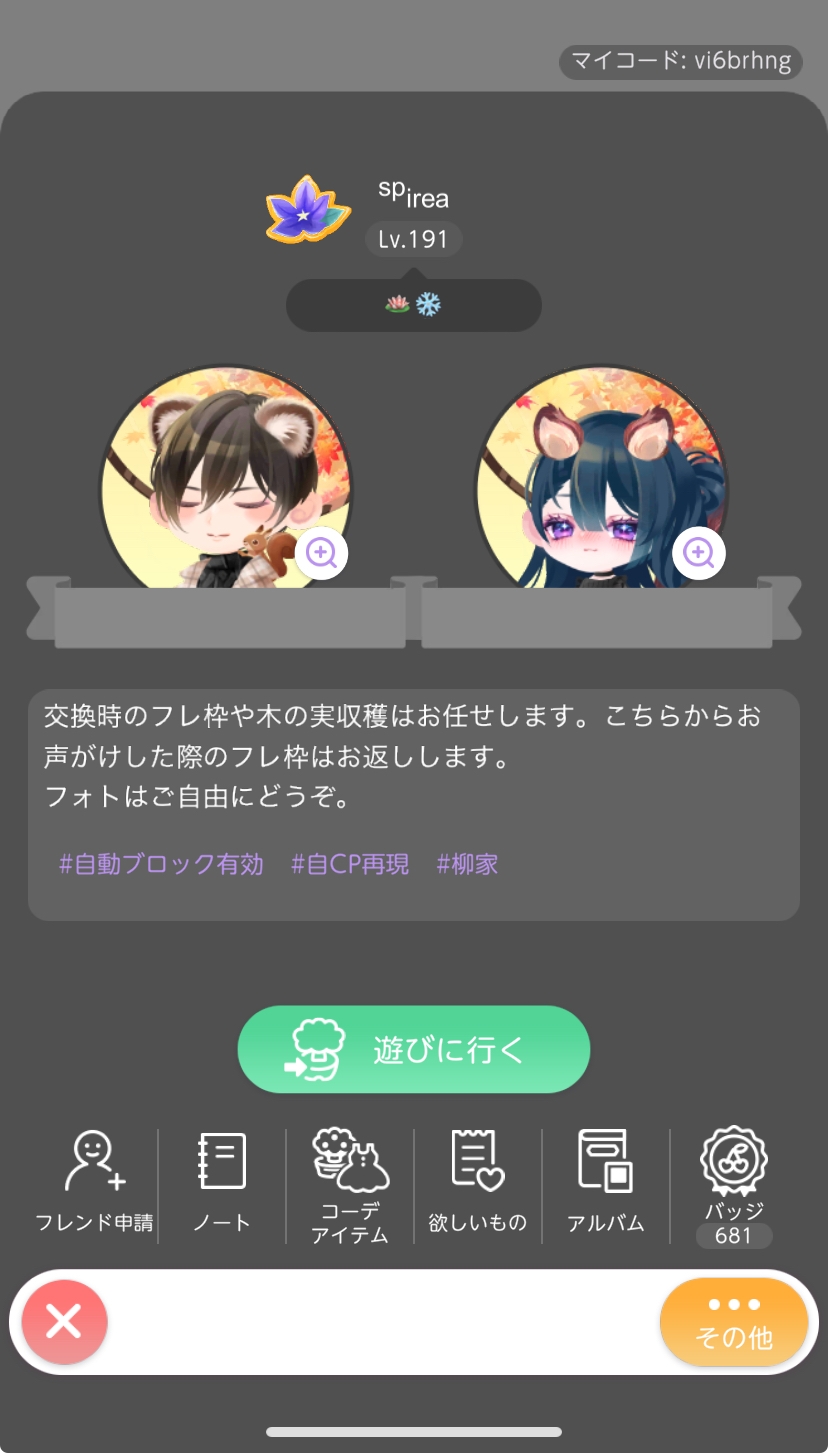Tap the マイコード vi6brhng chip

[x=681, y=61]
